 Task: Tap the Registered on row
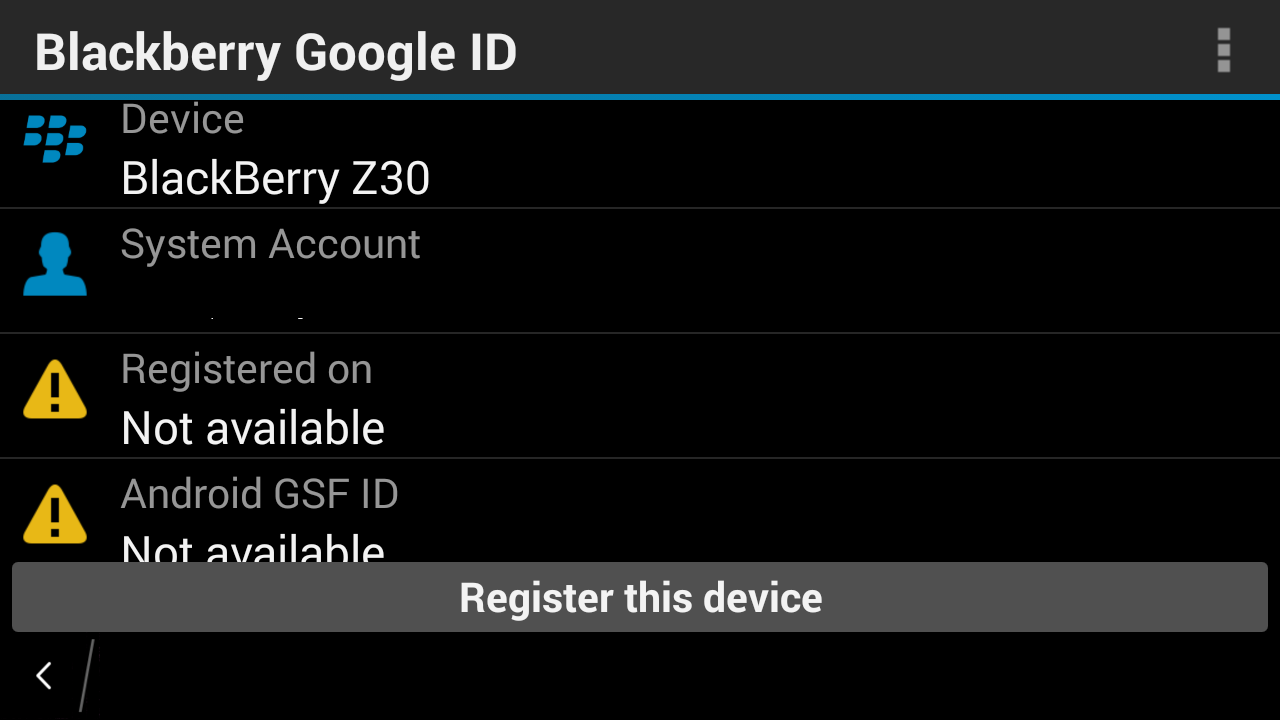[x=640, y=396]
